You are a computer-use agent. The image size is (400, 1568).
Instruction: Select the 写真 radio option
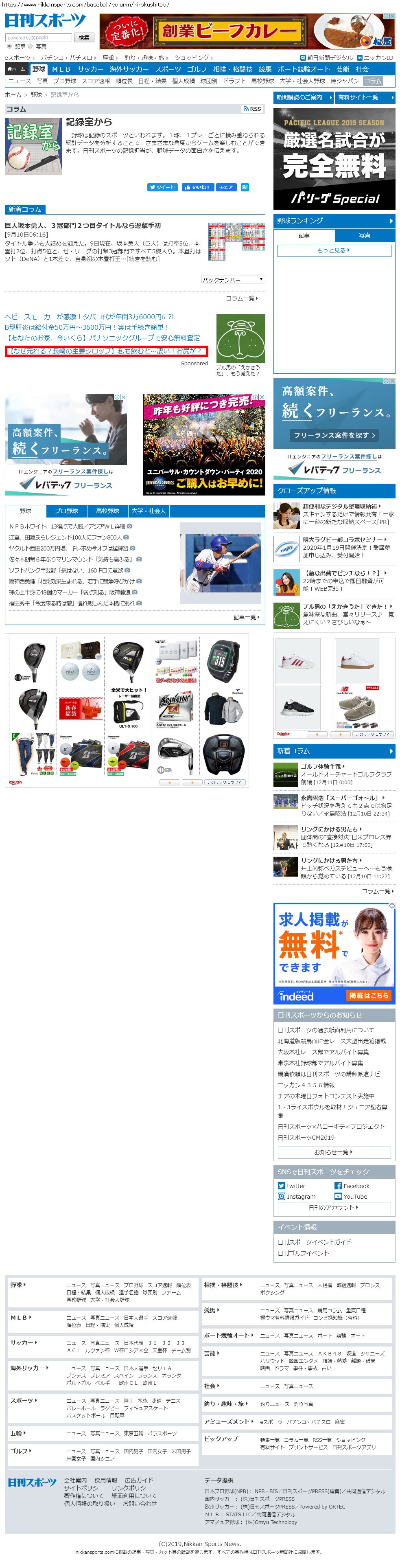tap(31, 46)
